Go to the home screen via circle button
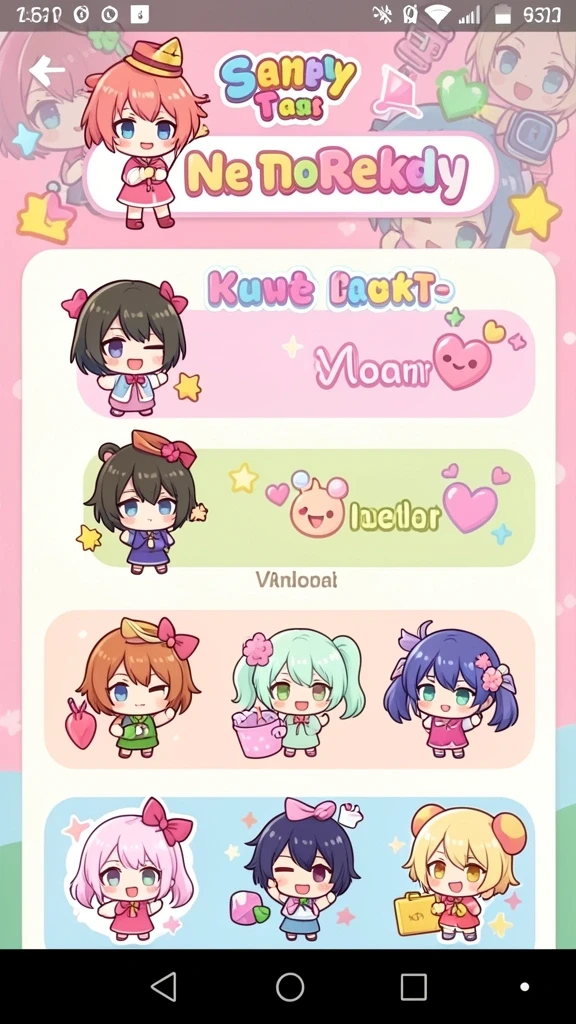Screen dimensions: 576x1024 [290, 986]
